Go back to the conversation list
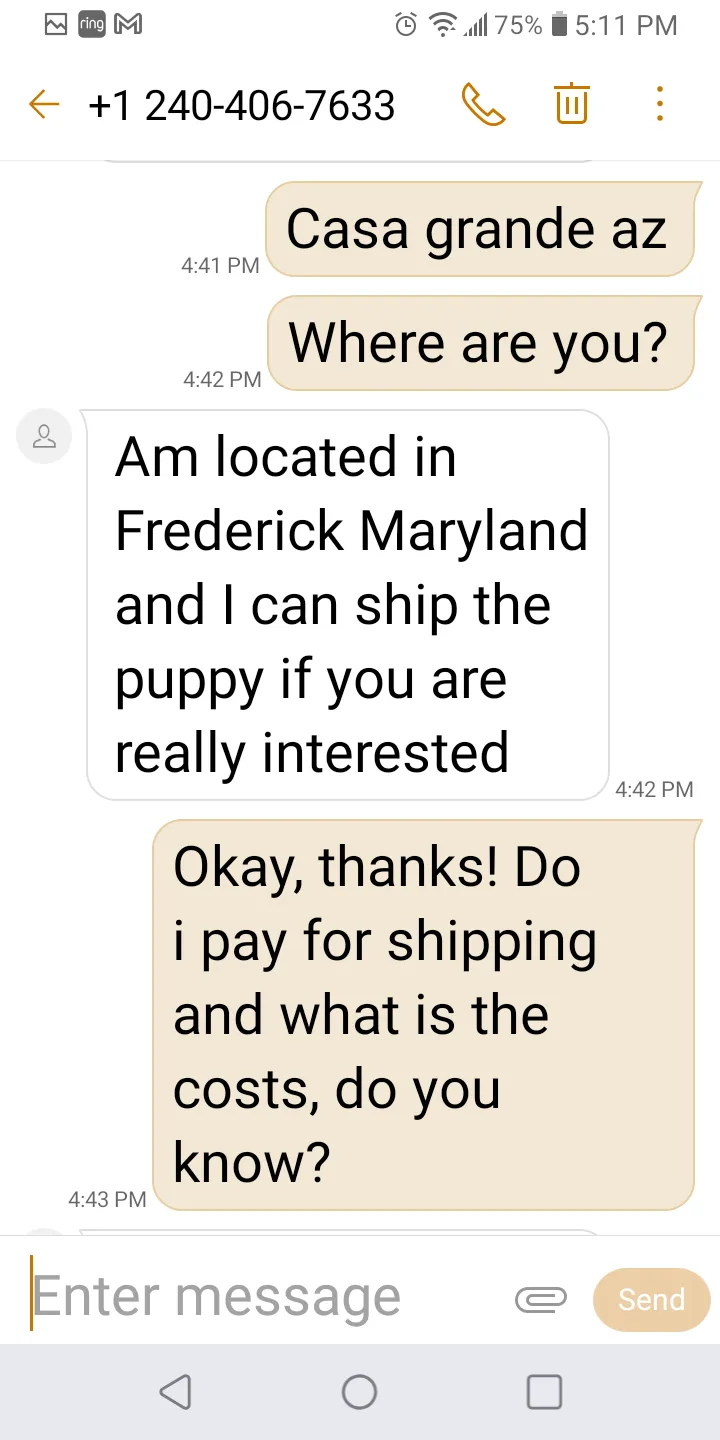720x1440 pixels. [44, 104]
